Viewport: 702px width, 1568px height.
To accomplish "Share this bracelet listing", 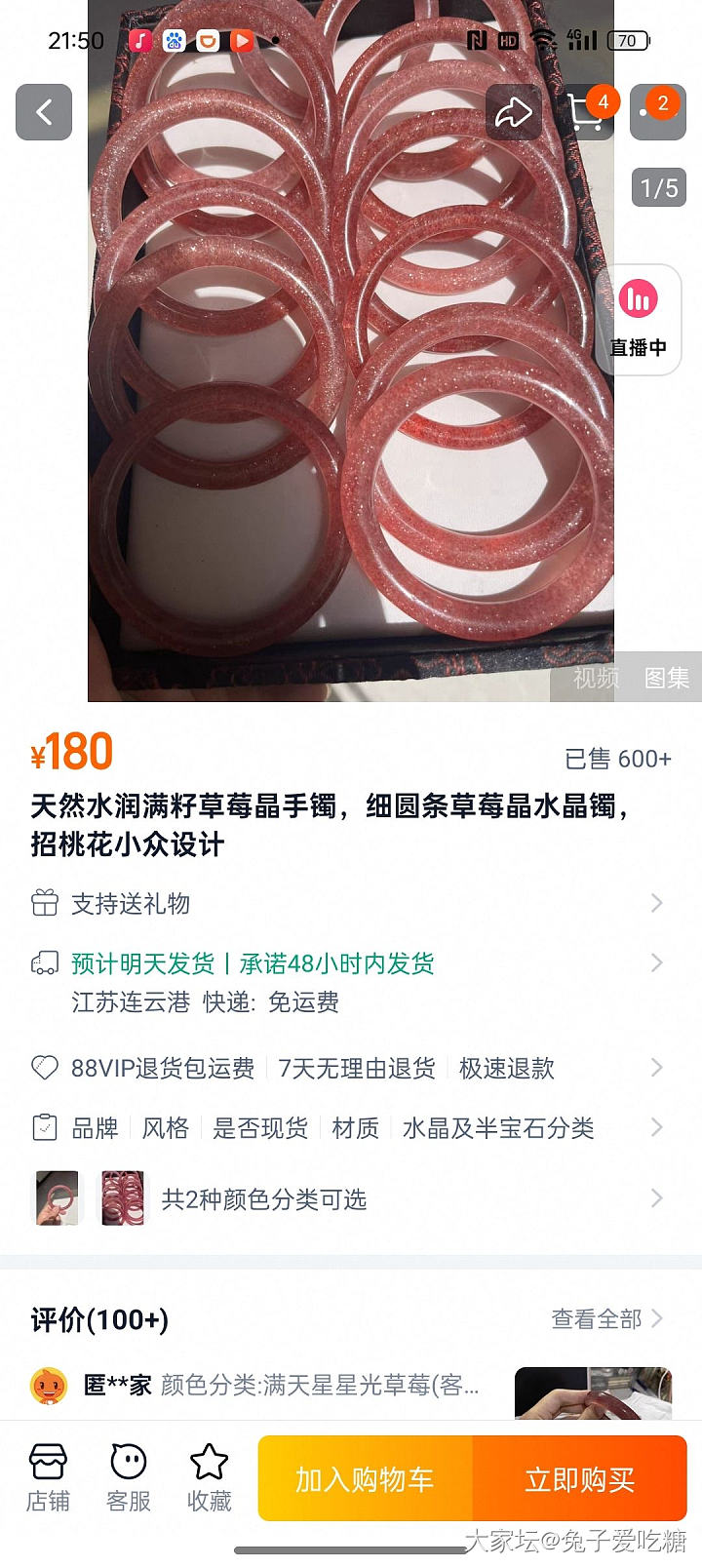I will (513, 112).
